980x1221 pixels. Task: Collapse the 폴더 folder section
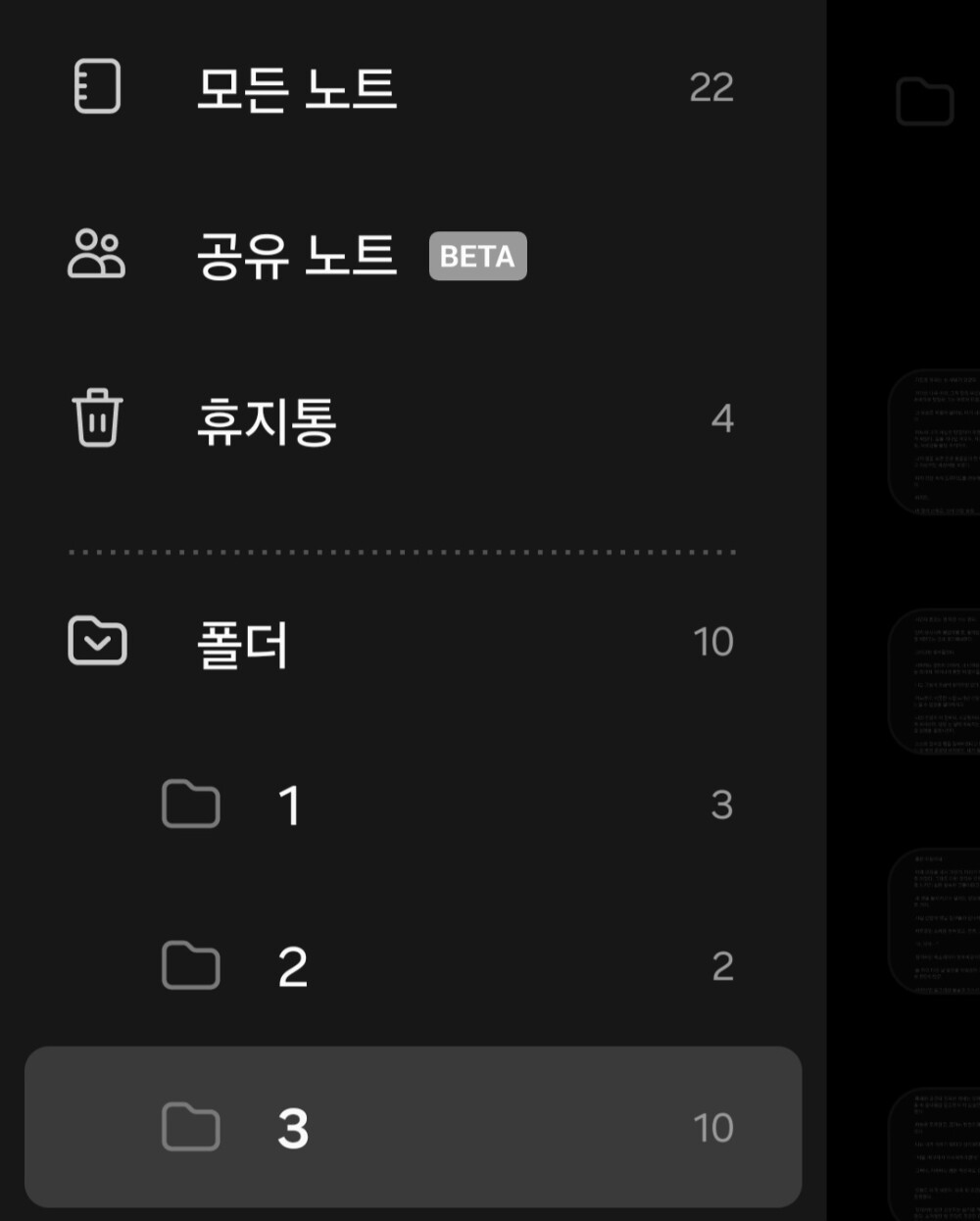click(97, 642)
